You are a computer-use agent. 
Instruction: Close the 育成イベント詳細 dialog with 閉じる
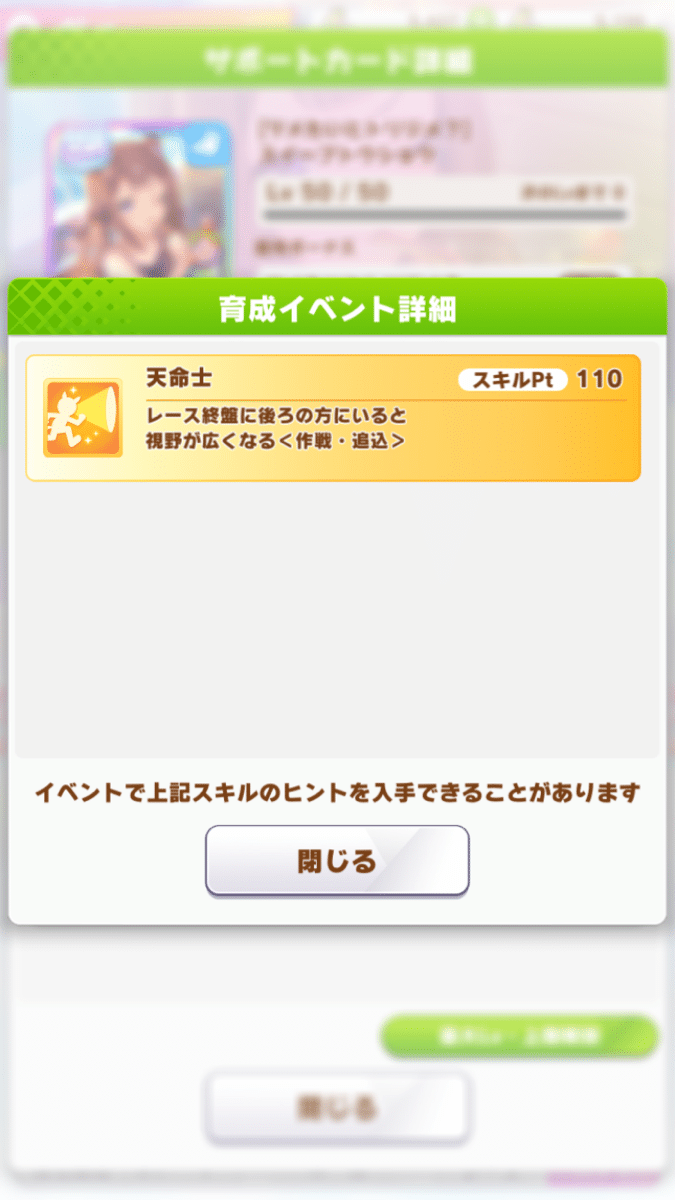[x=337, y=860]
